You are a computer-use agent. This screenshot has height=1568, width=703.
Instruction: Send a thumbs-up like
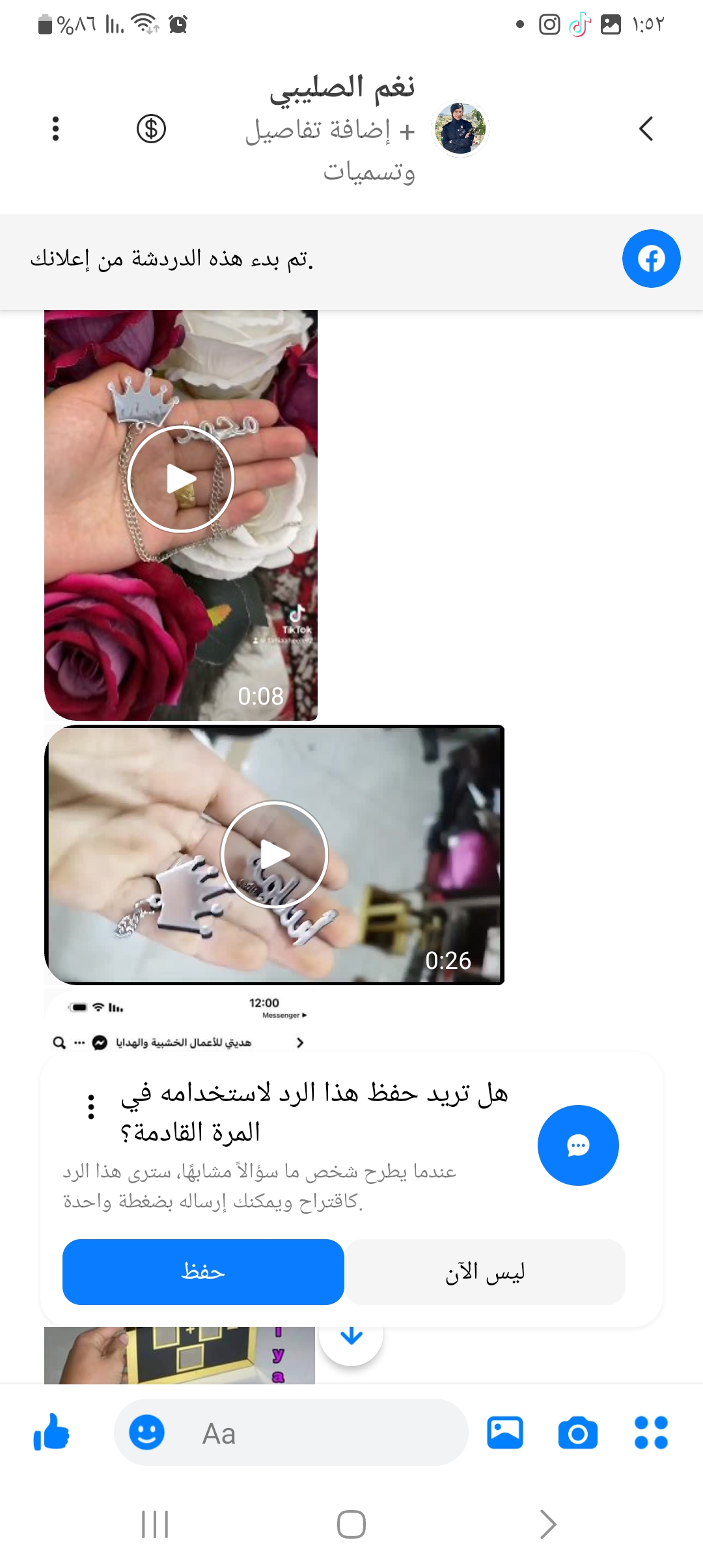51,1433
